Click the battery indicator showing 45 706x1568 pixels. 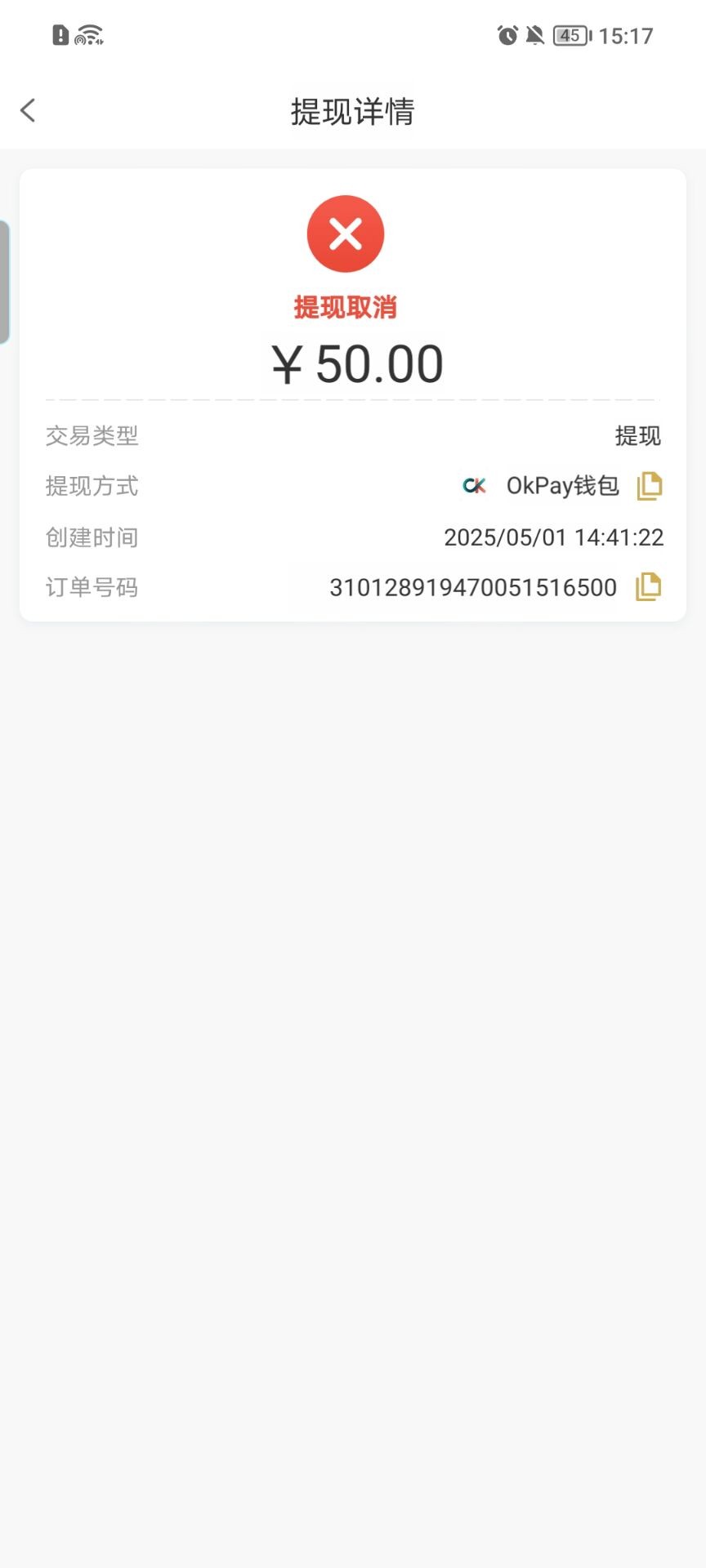coord(570,36)
